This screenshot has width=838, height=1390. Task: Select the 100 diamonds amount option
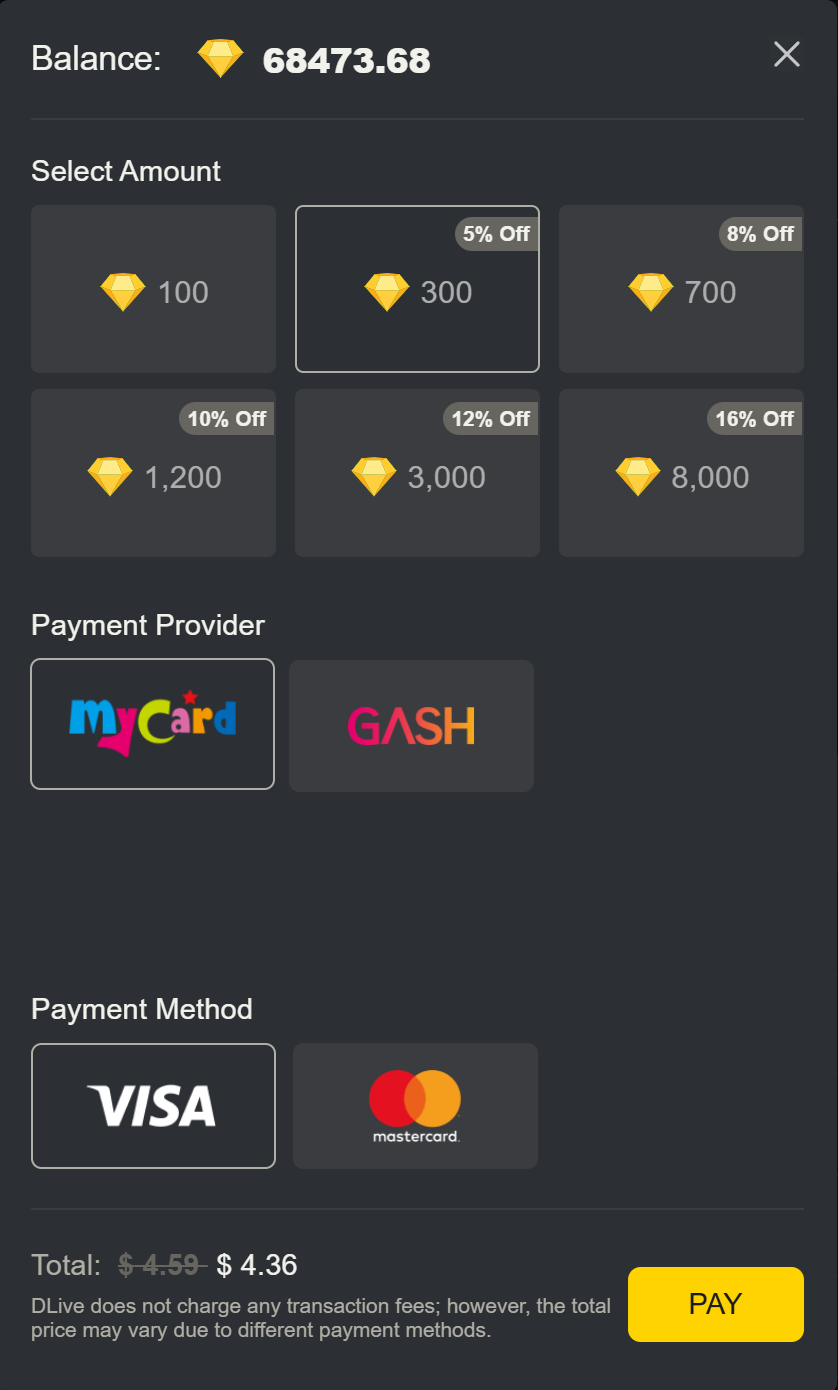tap(153, 288)
